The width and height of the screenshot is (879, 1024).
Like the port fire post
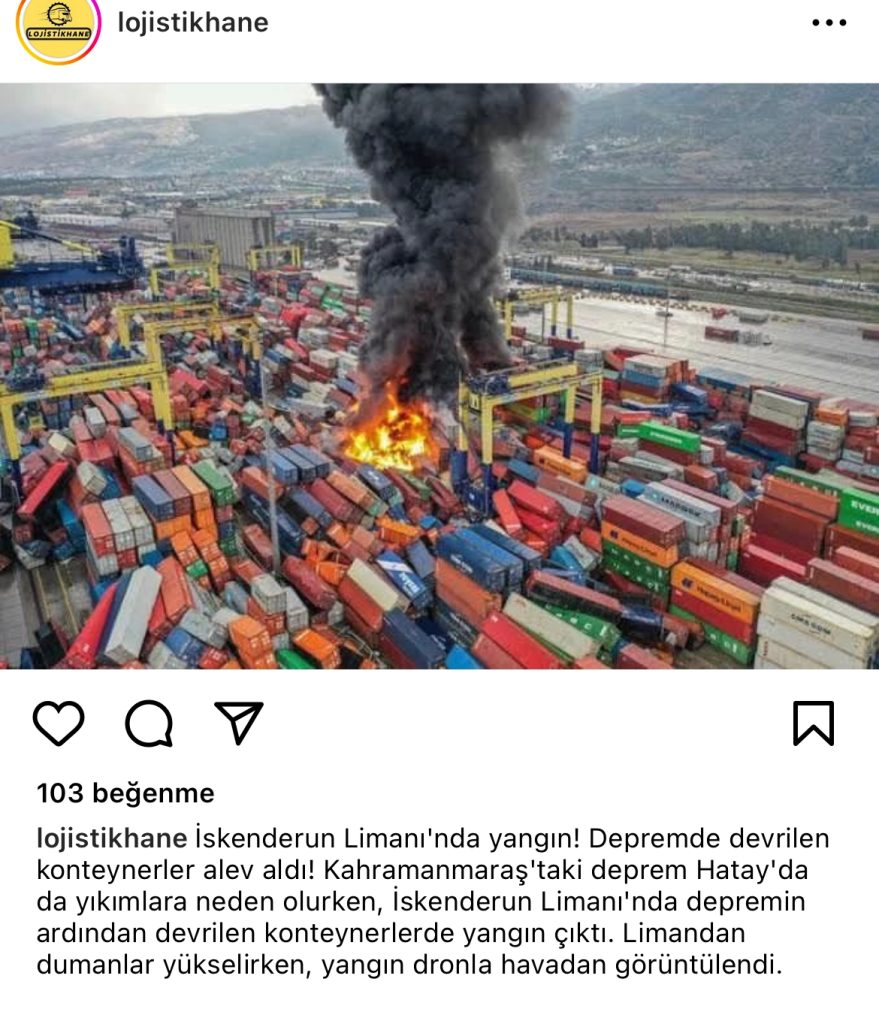[59, 723]
